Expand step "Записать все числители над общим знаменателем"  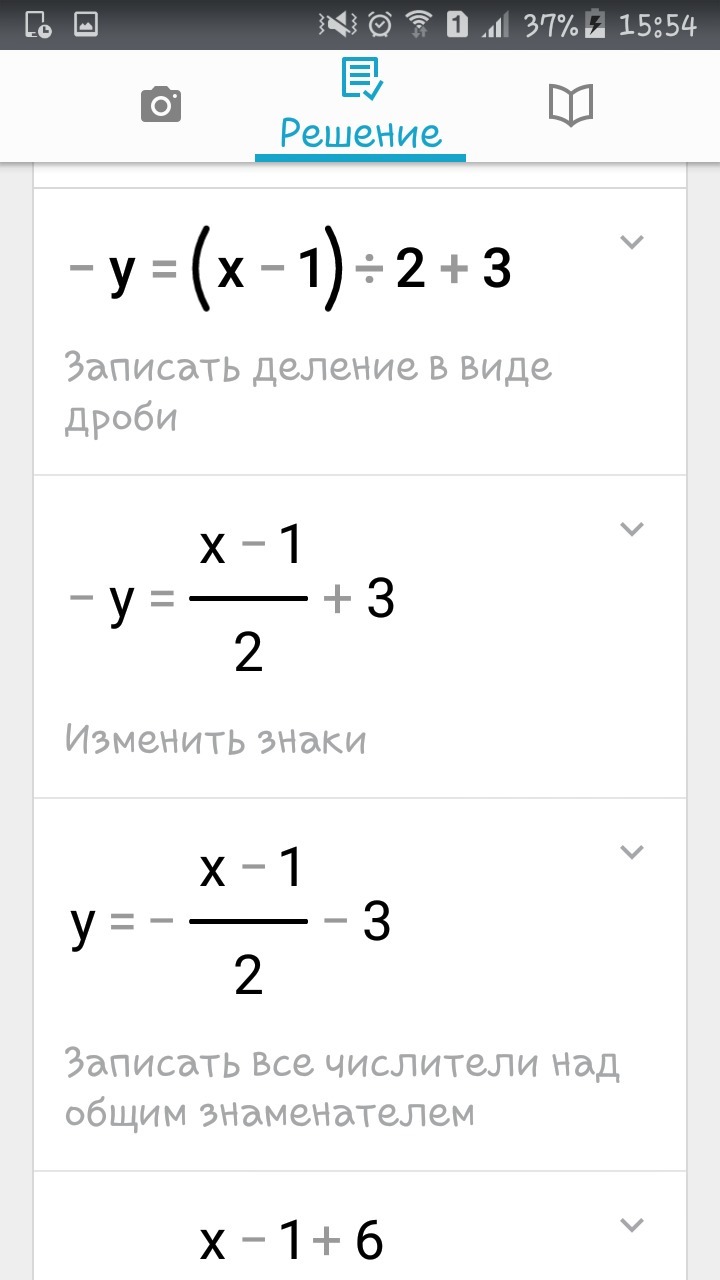[631, 852]
